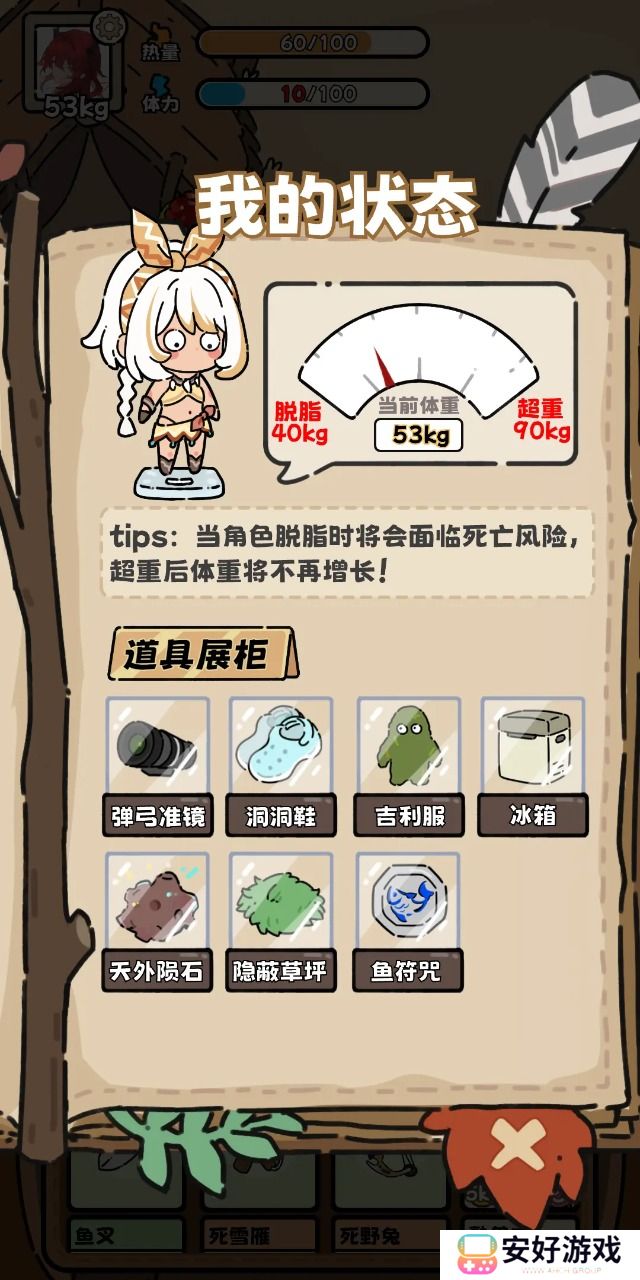640x1280 pixels.
Task: Tap the 冰箱 item
Action: click(532, 765)
